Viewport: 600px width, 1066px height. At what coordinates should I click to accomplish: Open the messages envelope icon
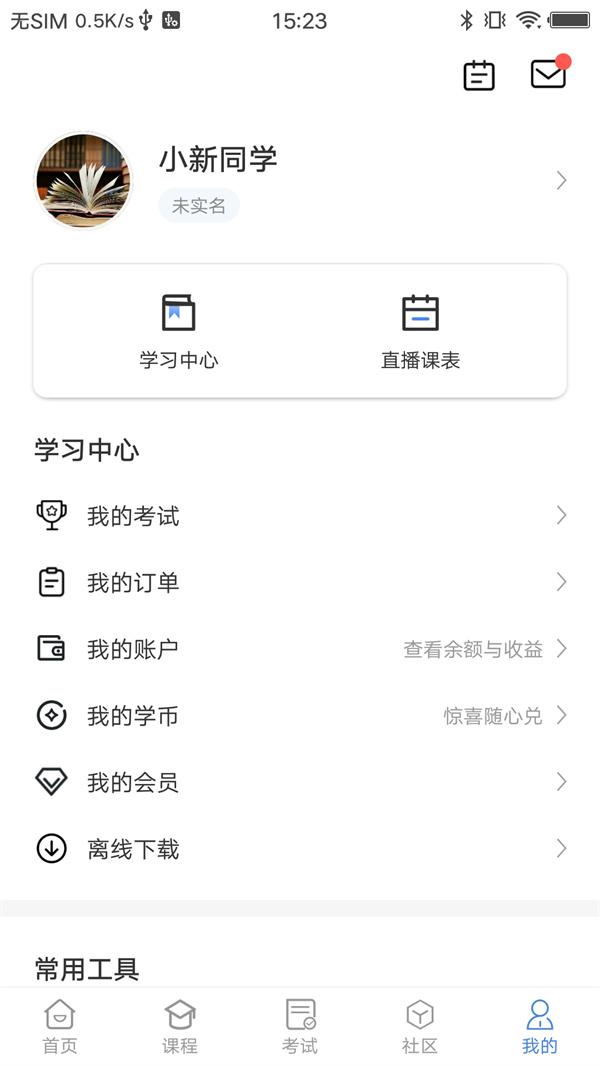(548, 74)
